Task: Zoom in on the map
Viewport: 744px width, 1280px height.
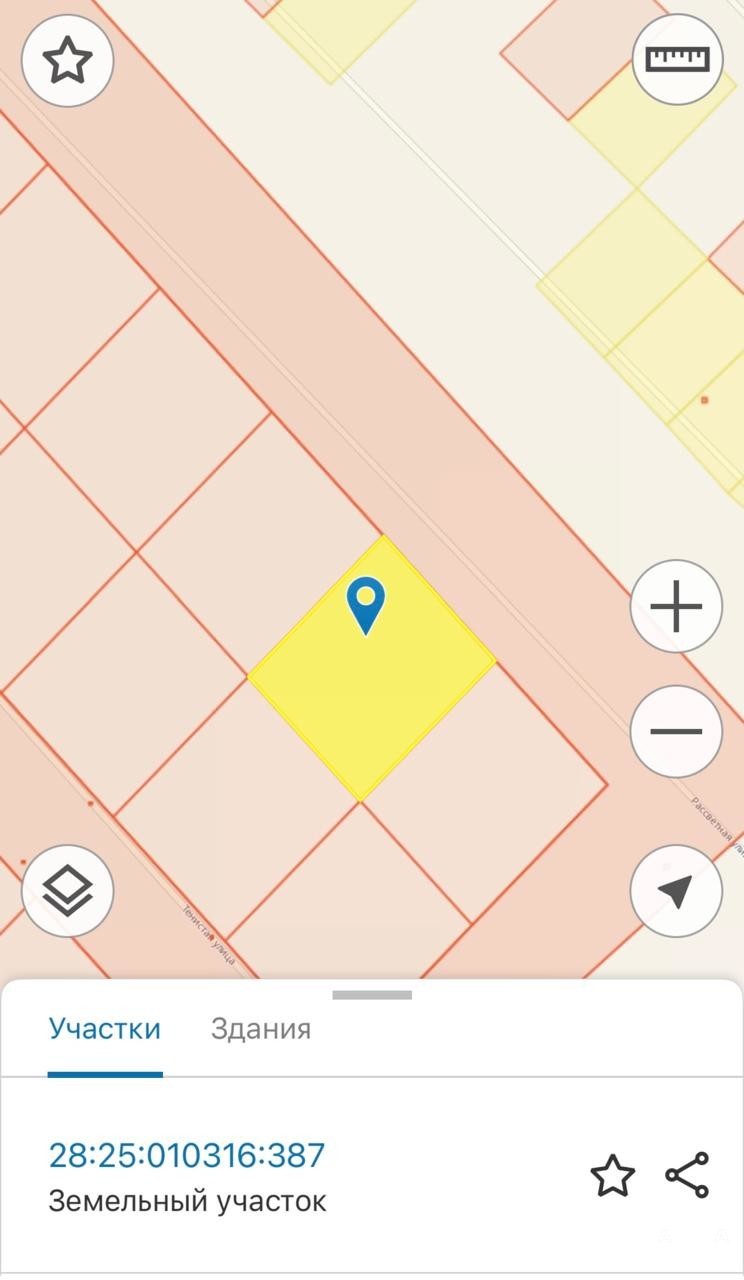Action: (676, 606)
